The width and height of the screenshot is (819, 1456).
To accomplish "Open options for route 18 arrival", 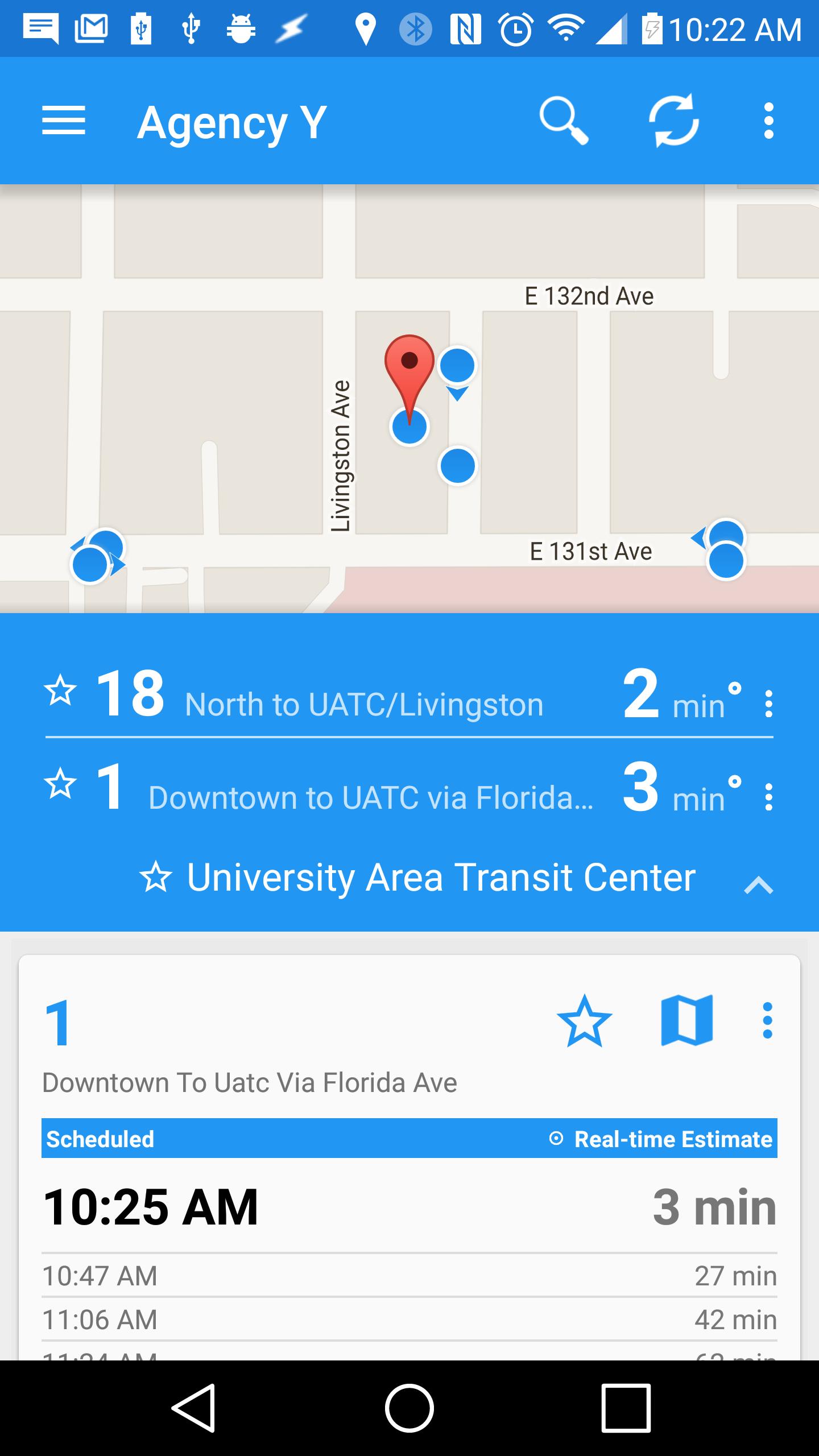I will pos(769,704).
